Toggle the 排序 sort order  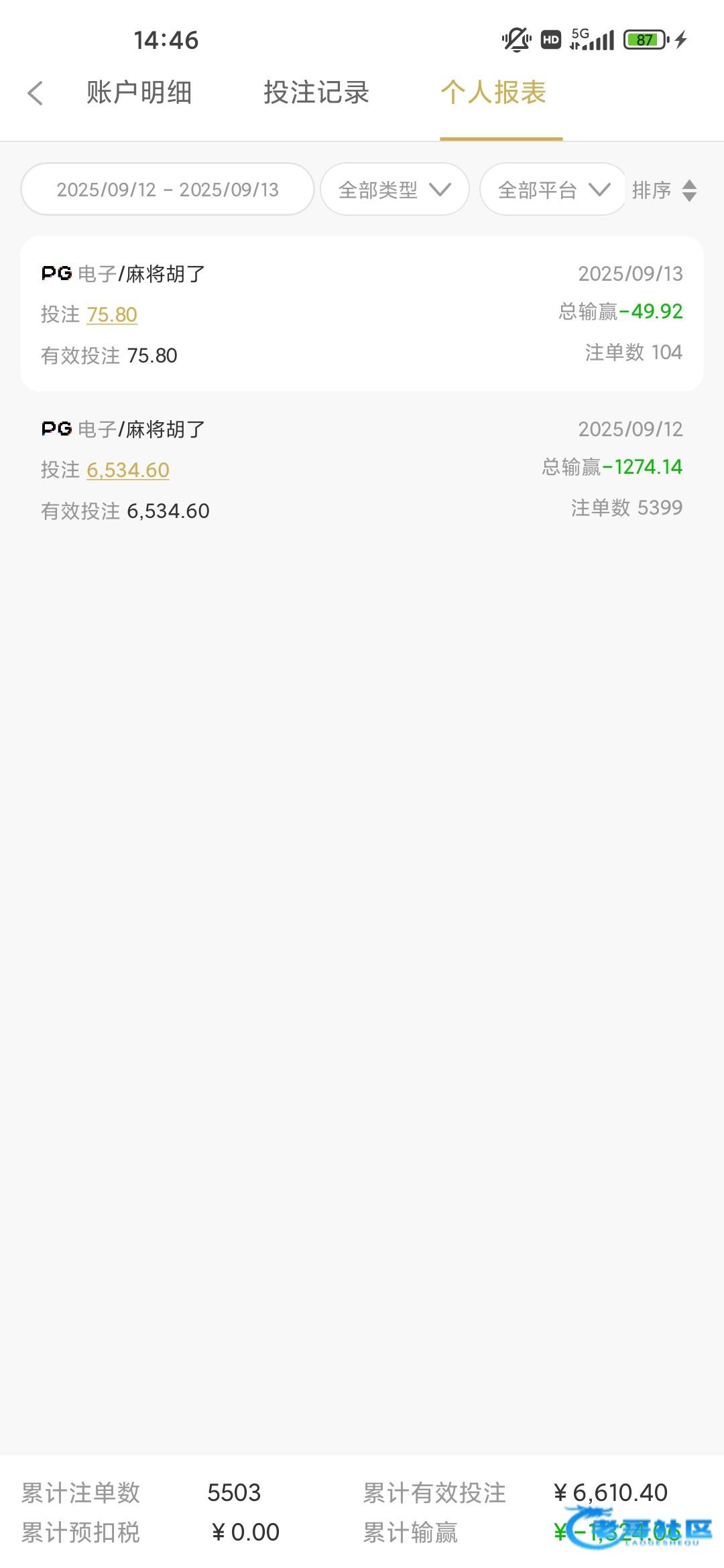coord(664,190)
